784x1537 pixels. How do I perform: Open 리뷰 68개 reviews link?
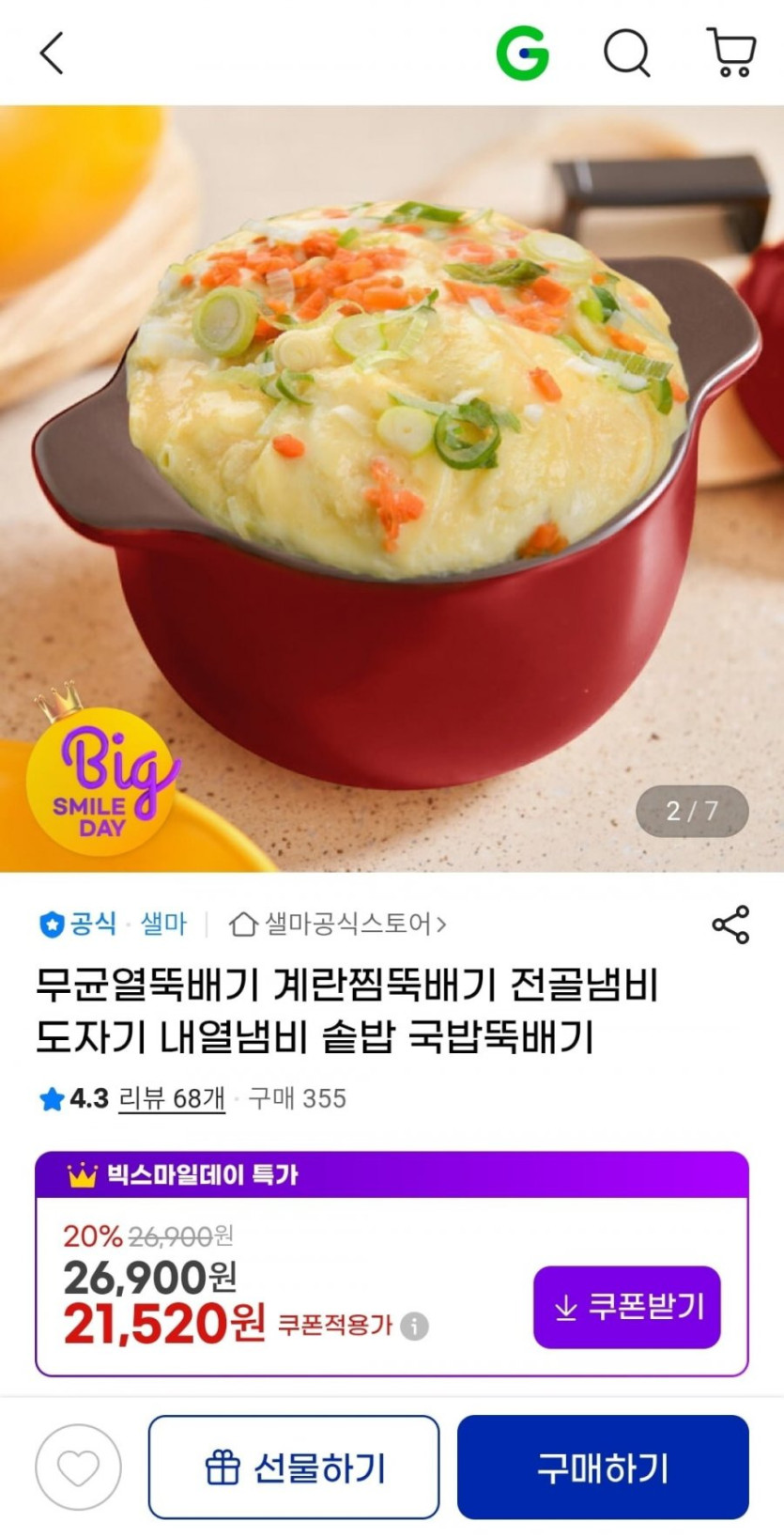[x=172, y=1098]
